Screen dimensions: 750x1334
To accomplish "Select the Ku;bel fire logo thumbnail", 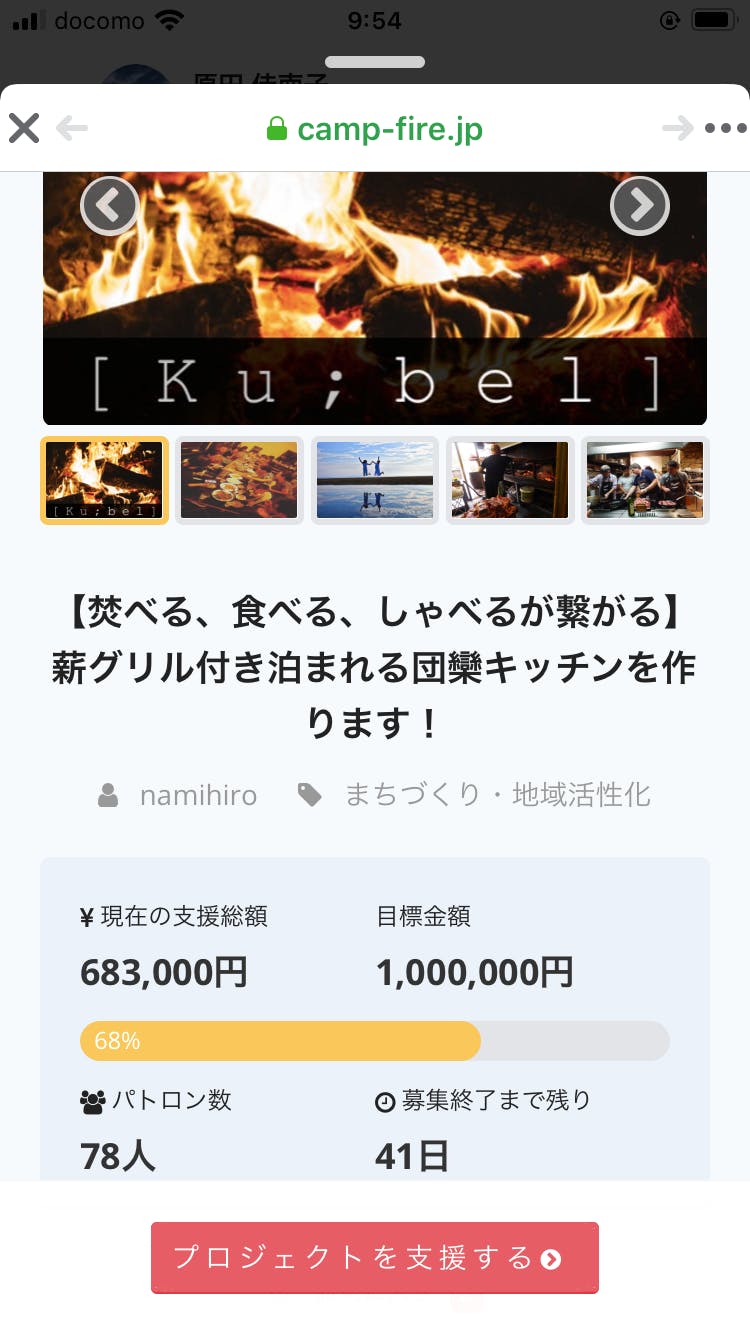I will pos(104,480).
